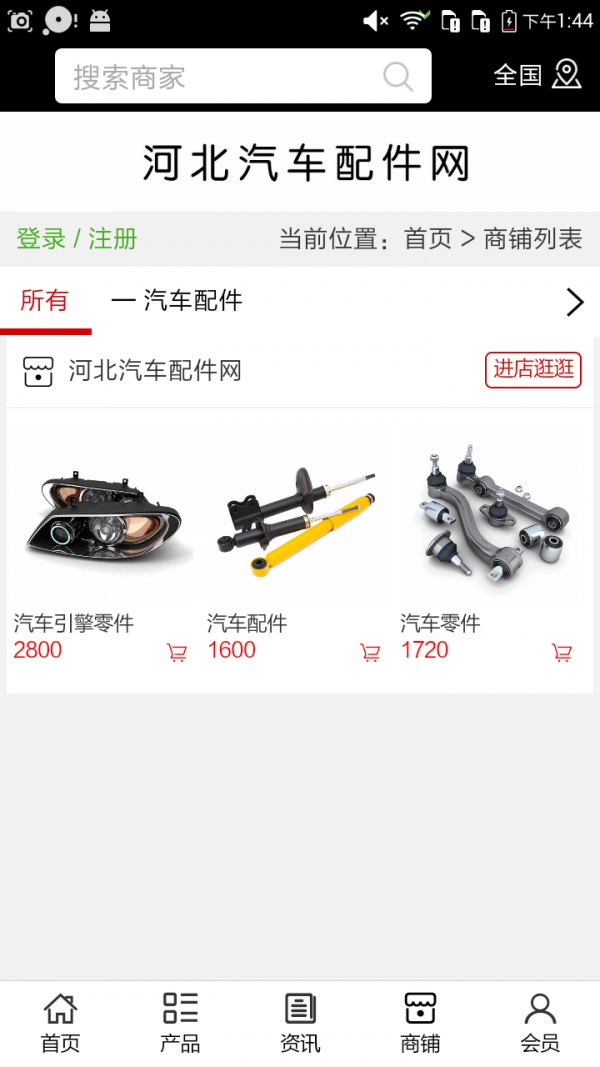Open the 登录 / 注册 link
The image size is (600, 1067).
[77, 239]
